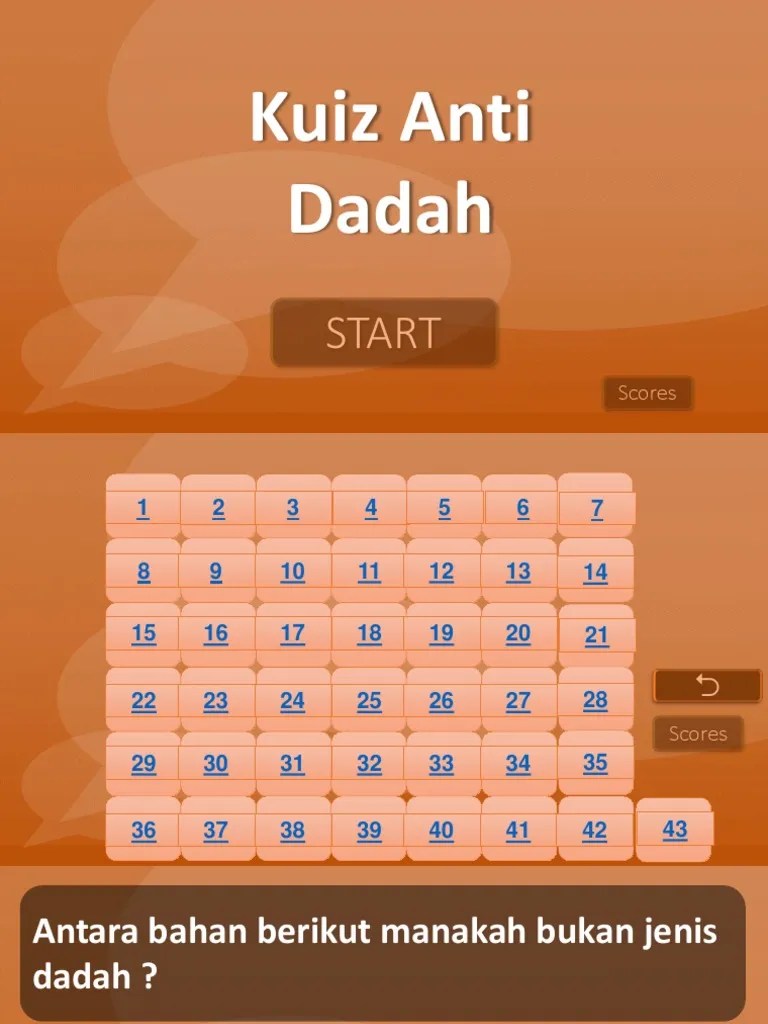Open question 22
The height and width of the screenshot is (1024, 768).
coord(142,701)
